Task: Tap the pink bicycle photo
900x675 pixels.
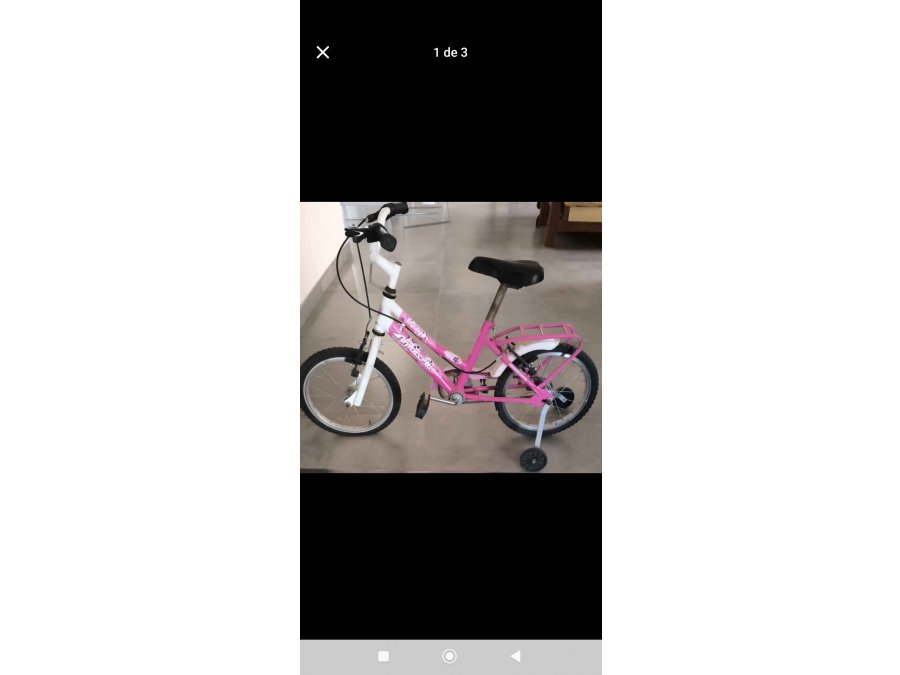Action: pos(450,337)
